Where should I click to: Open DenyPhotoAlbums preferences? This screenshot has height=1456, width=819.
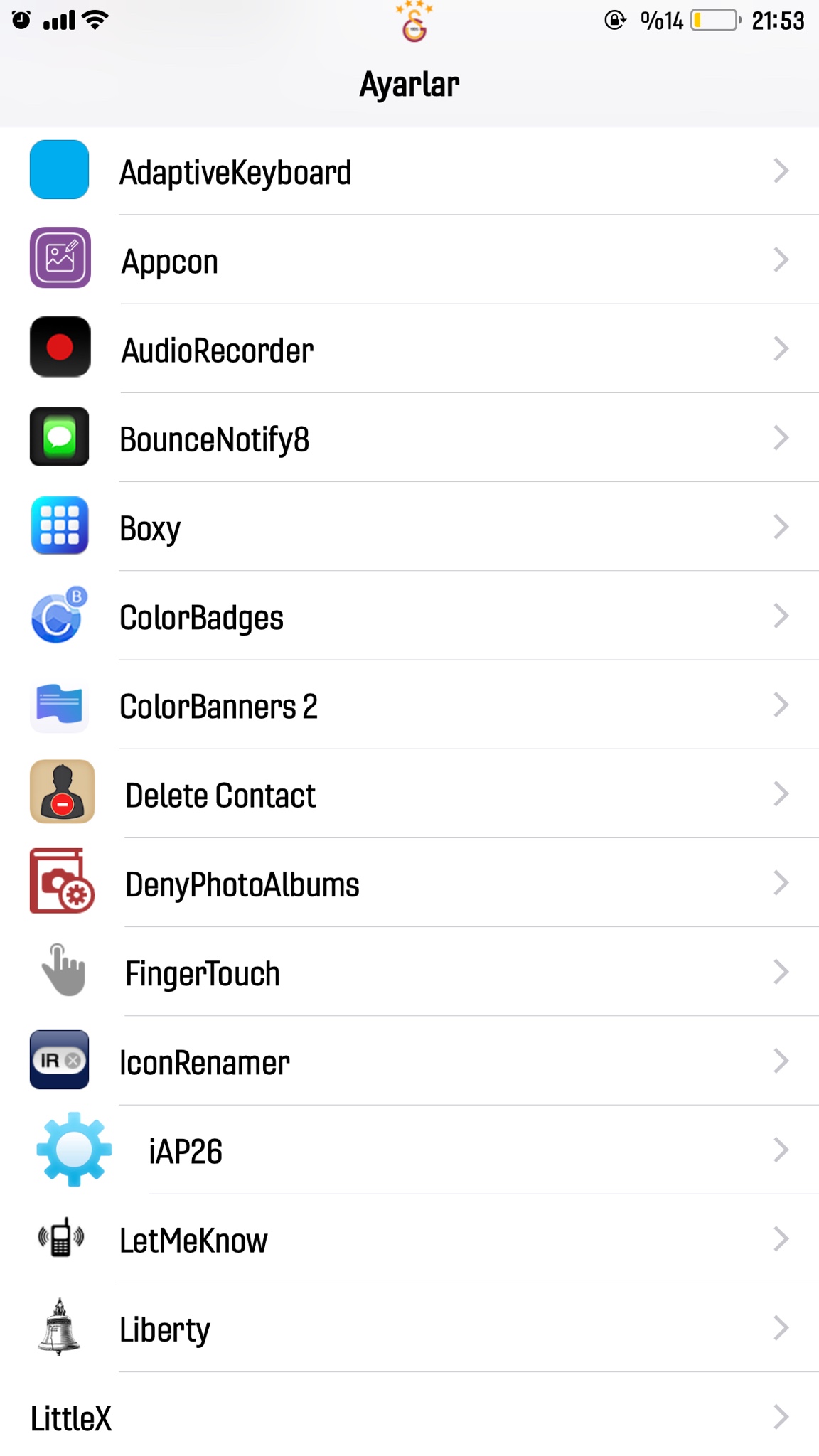point(409,884)
